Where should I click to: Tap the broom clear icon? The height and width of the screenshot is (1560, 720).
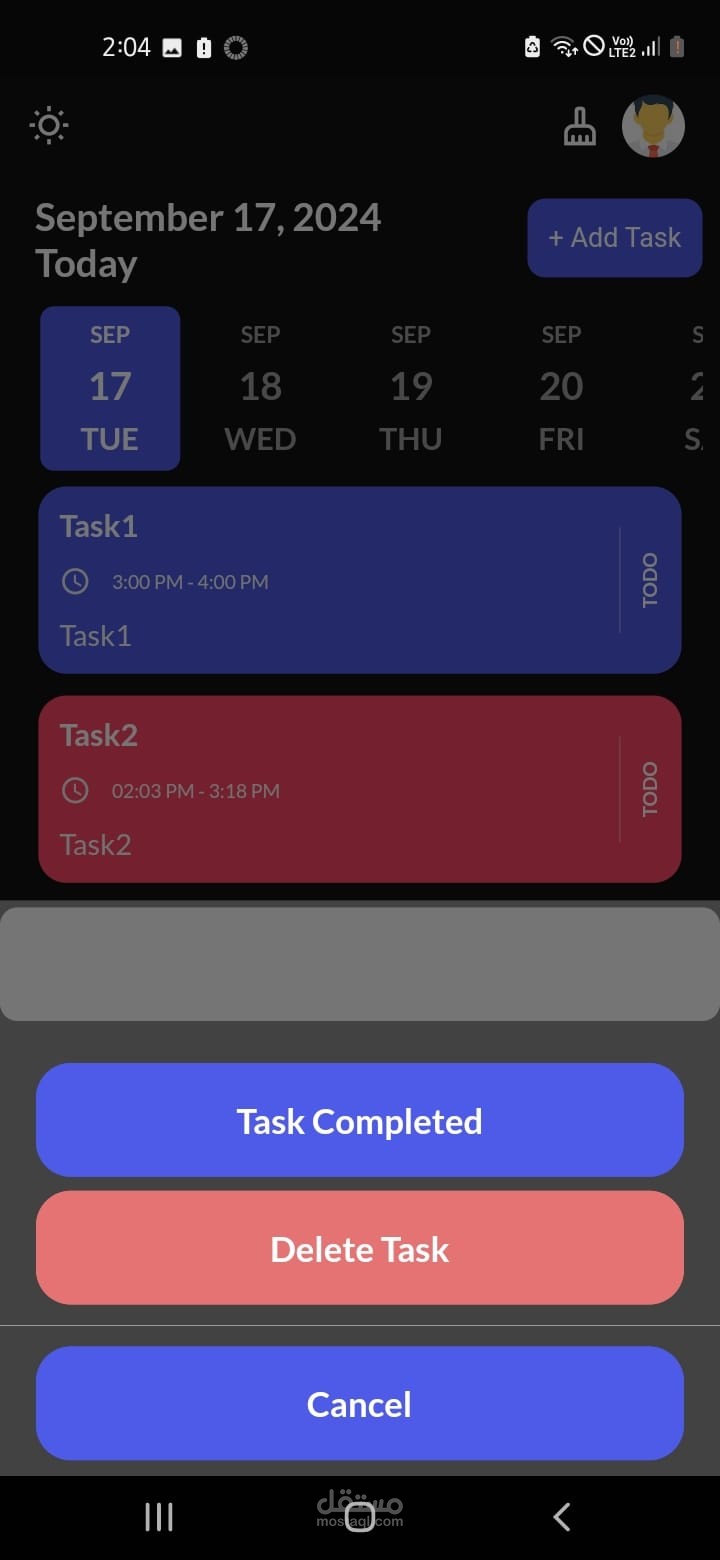tap(579, 127)
